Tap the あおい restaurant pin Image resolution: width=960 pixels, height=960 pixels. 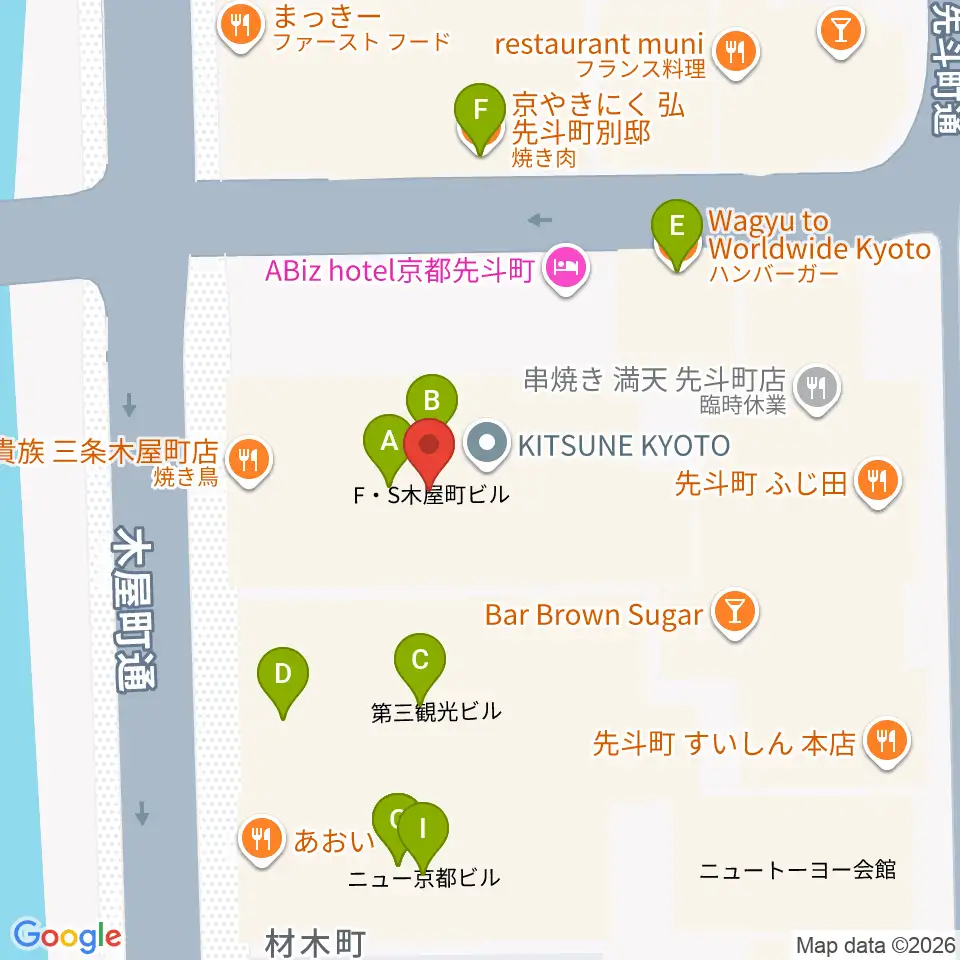[261, 839]
